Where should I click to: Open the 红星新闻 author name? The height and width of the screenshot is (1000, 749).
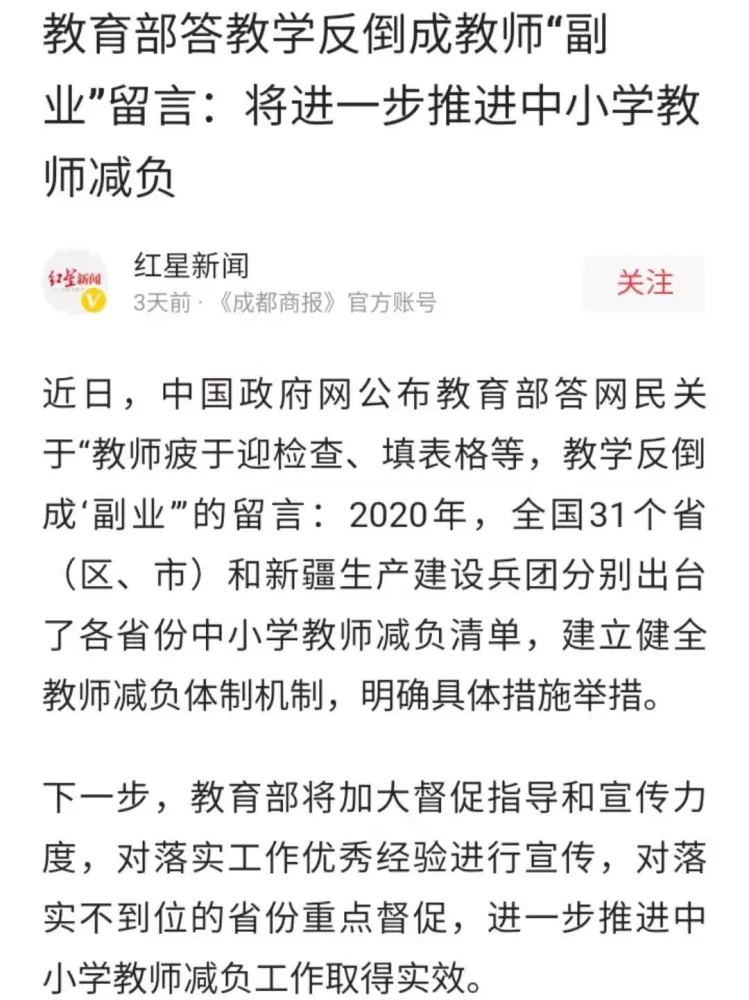191,266
